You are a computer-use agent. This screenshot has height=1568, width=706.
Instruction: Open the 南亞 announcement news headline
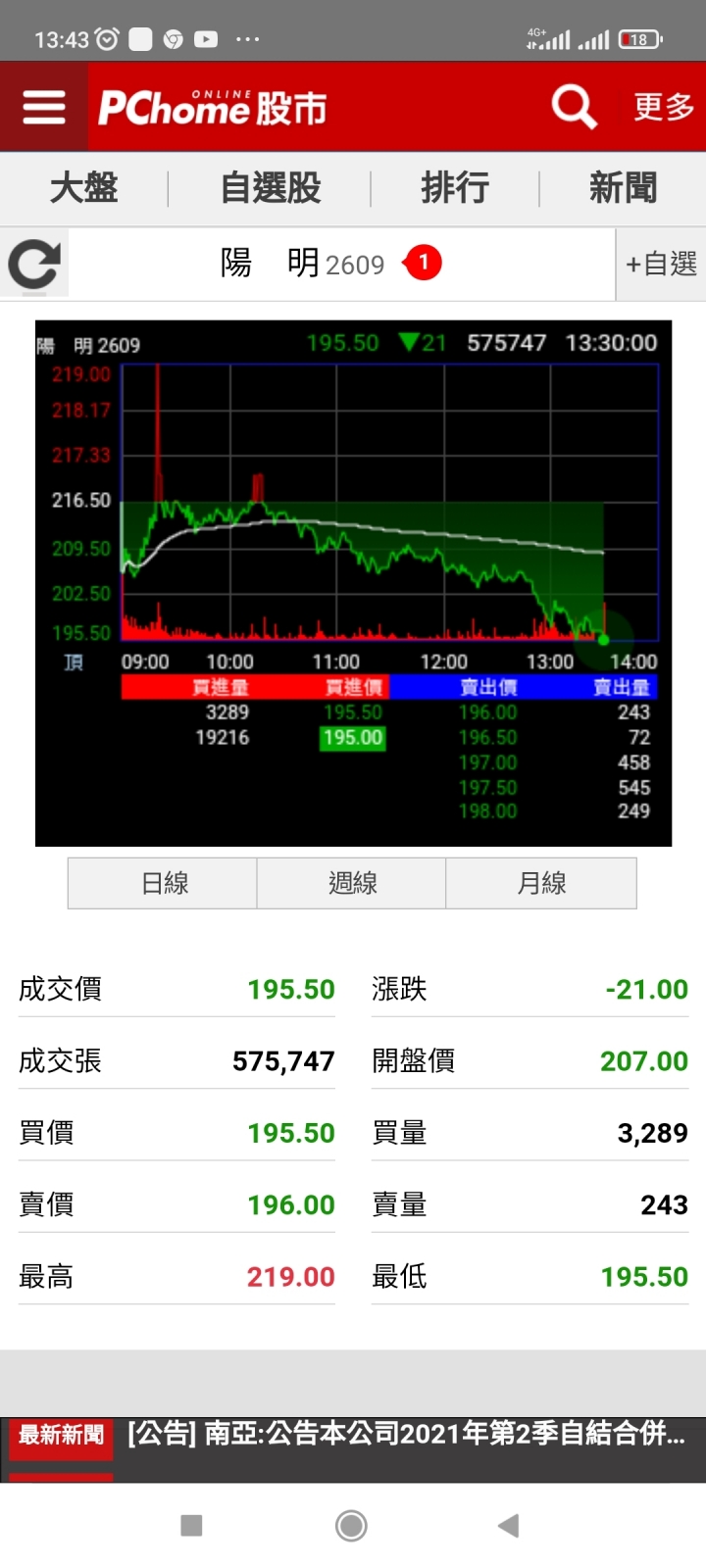pos(406,1434)
